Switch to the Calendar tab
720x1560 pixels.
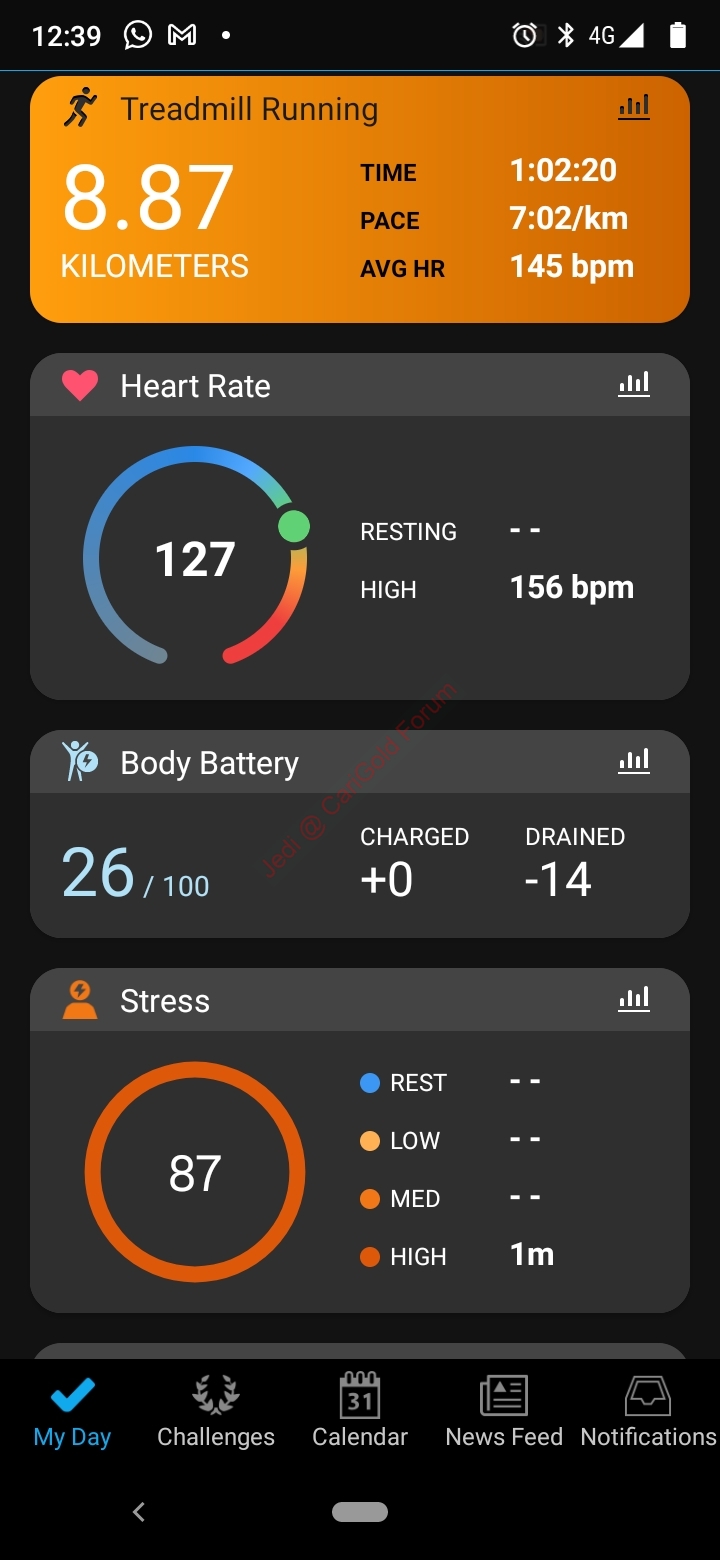[x=360, y=1412]
